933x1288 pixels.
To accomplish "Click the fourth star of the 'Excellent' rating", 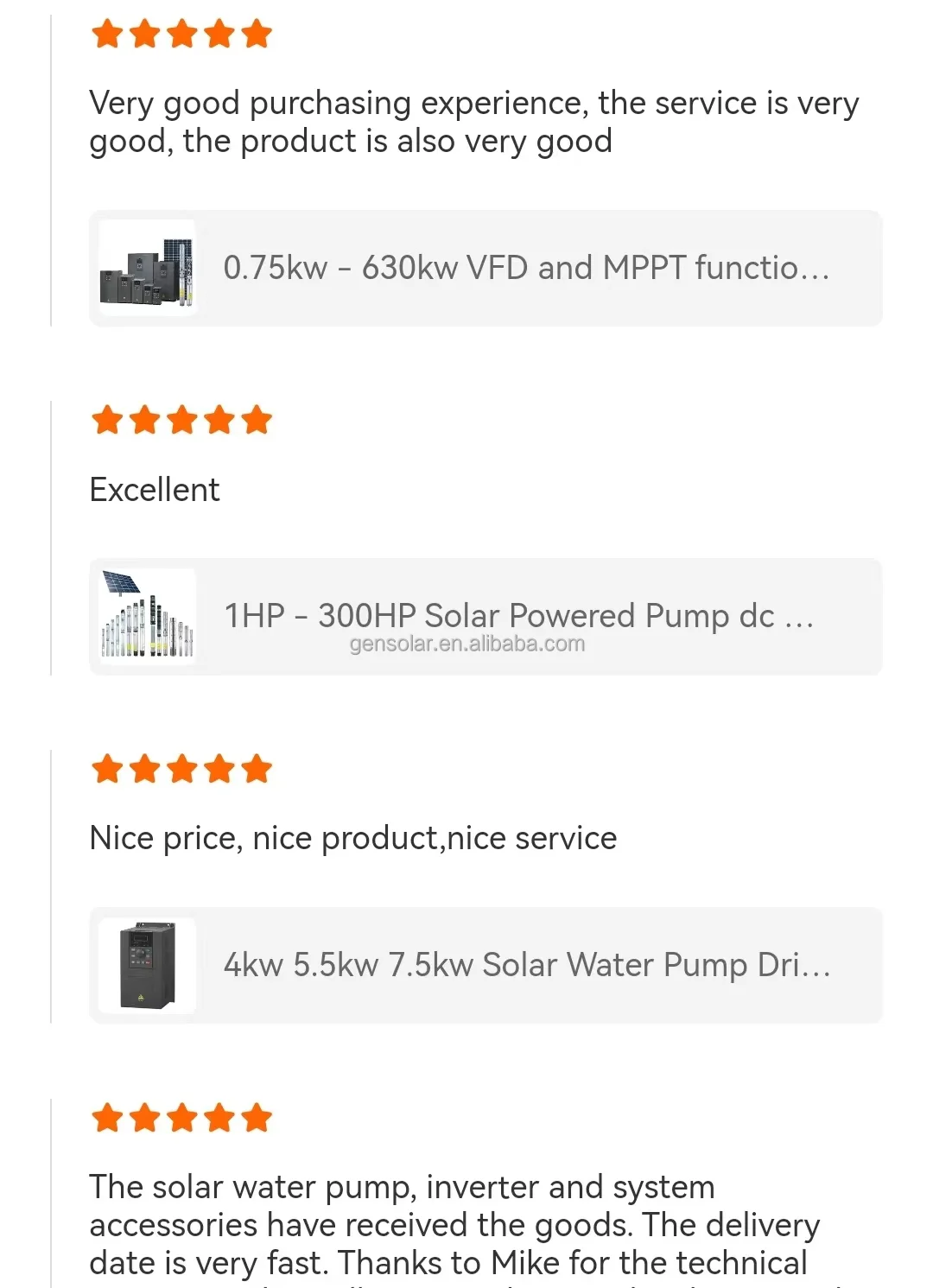I will tap(219, 420).
